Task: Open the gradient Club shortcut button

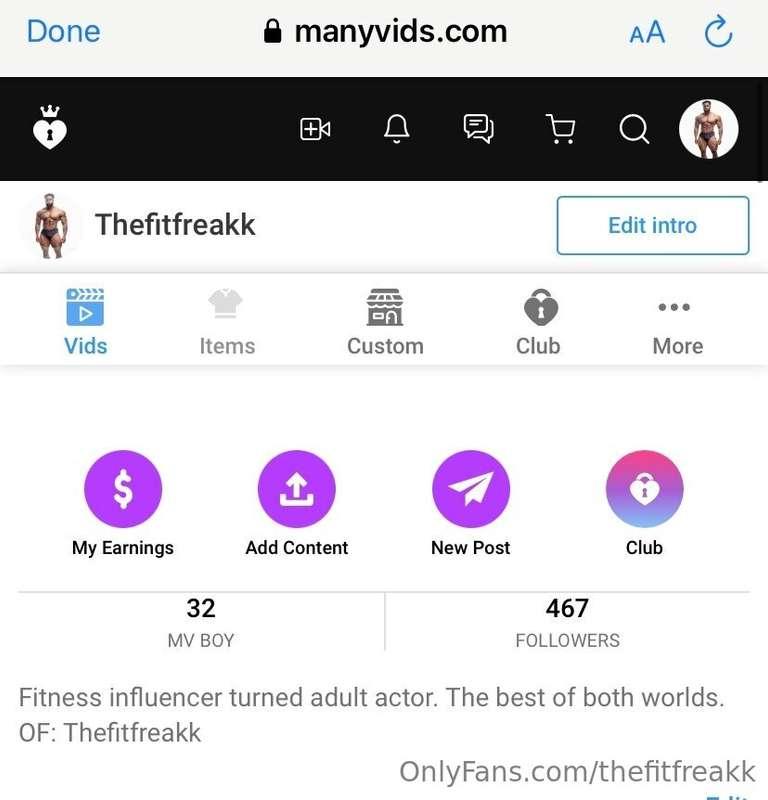Action: point(644,489)
